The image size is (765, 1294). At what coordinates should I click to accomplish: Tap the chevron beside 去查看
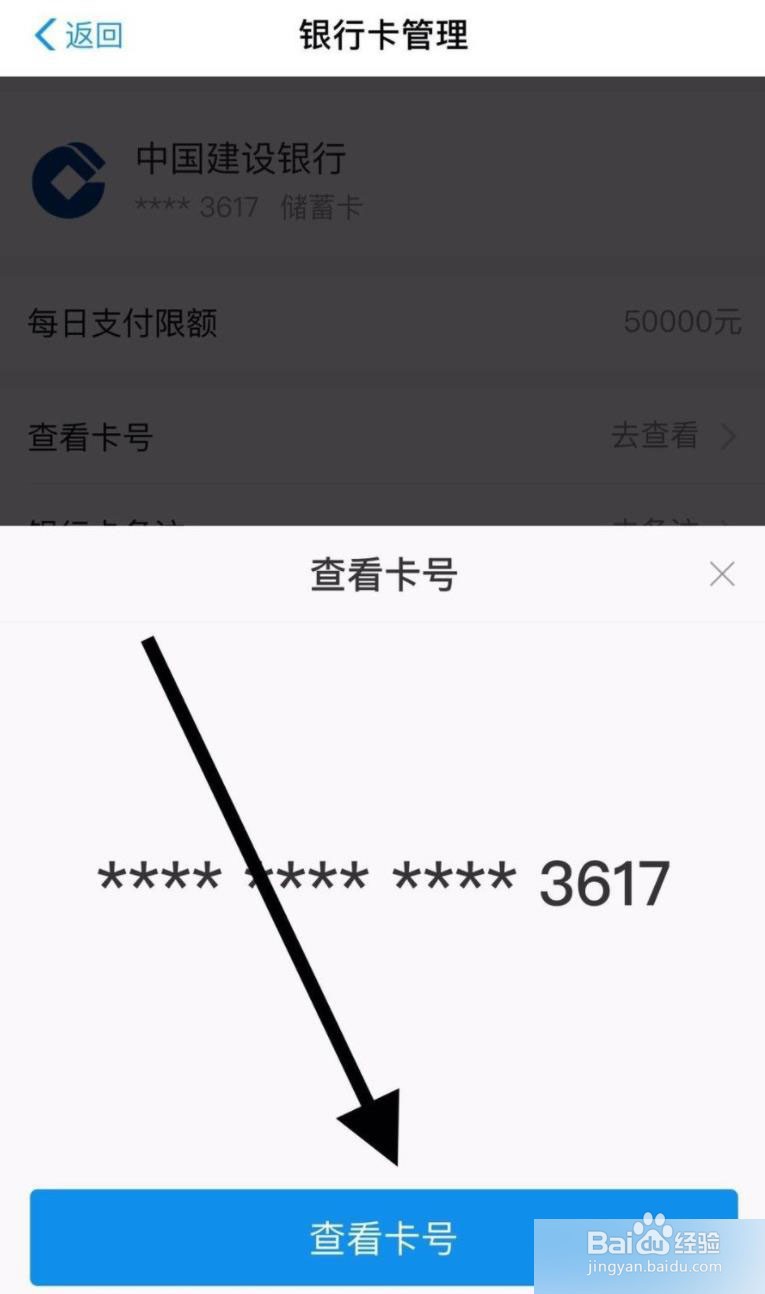tap(728, 437)
